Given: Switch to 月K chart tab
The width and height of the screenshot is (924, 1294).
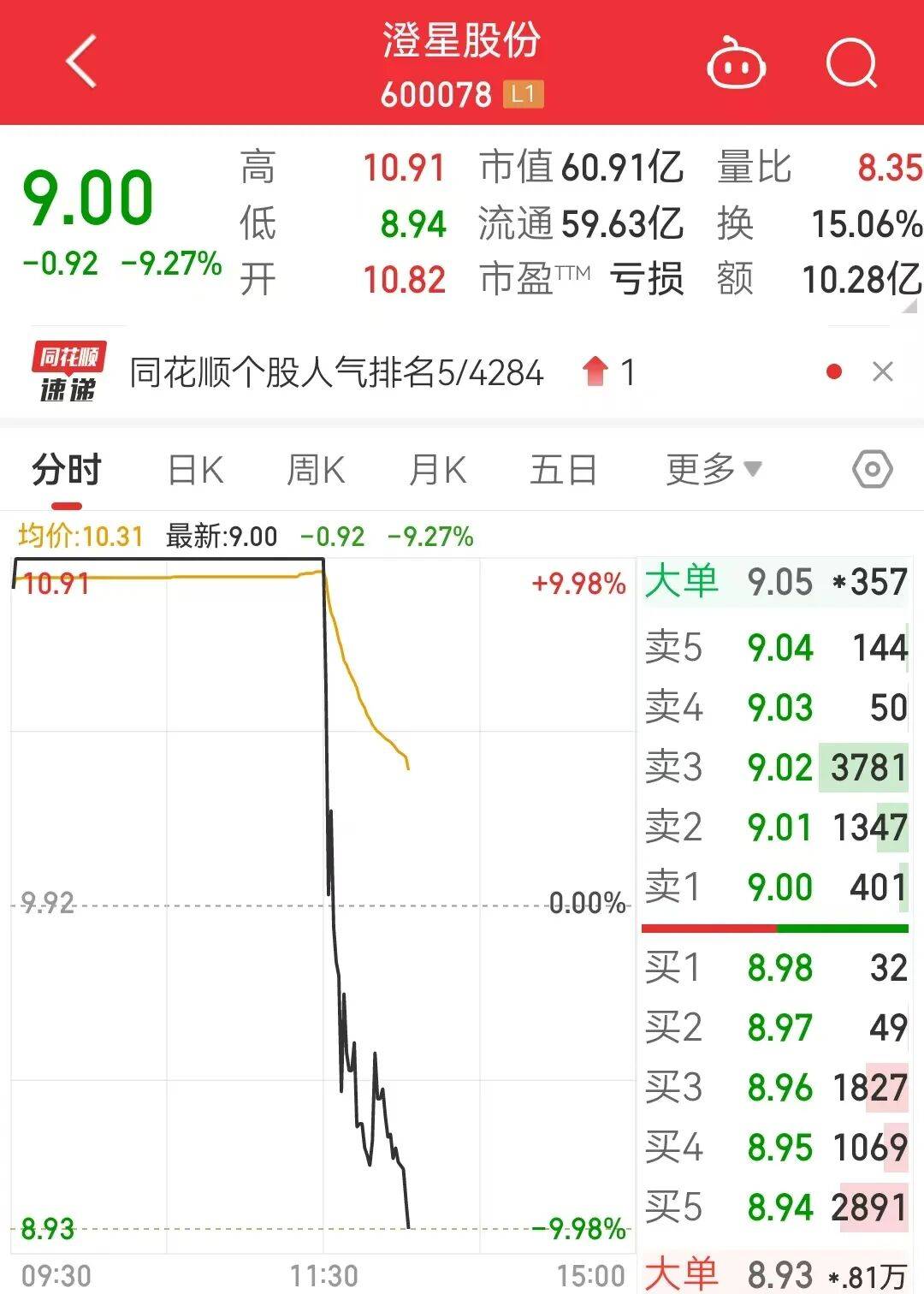Looking at the screenshot, I should point(437,470).
